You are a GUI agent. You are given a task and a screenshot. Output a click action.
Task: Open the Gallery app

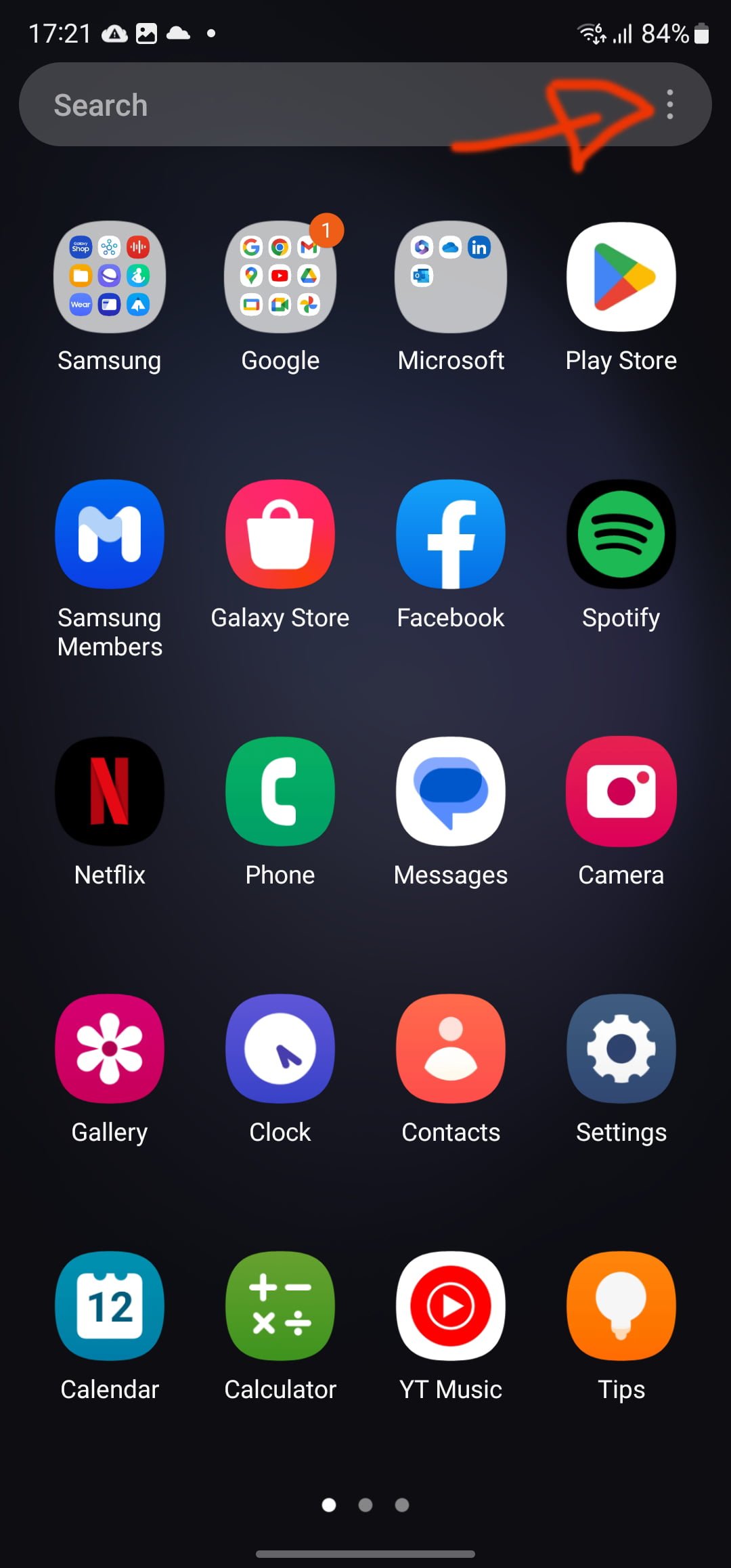coord(110,1049)
